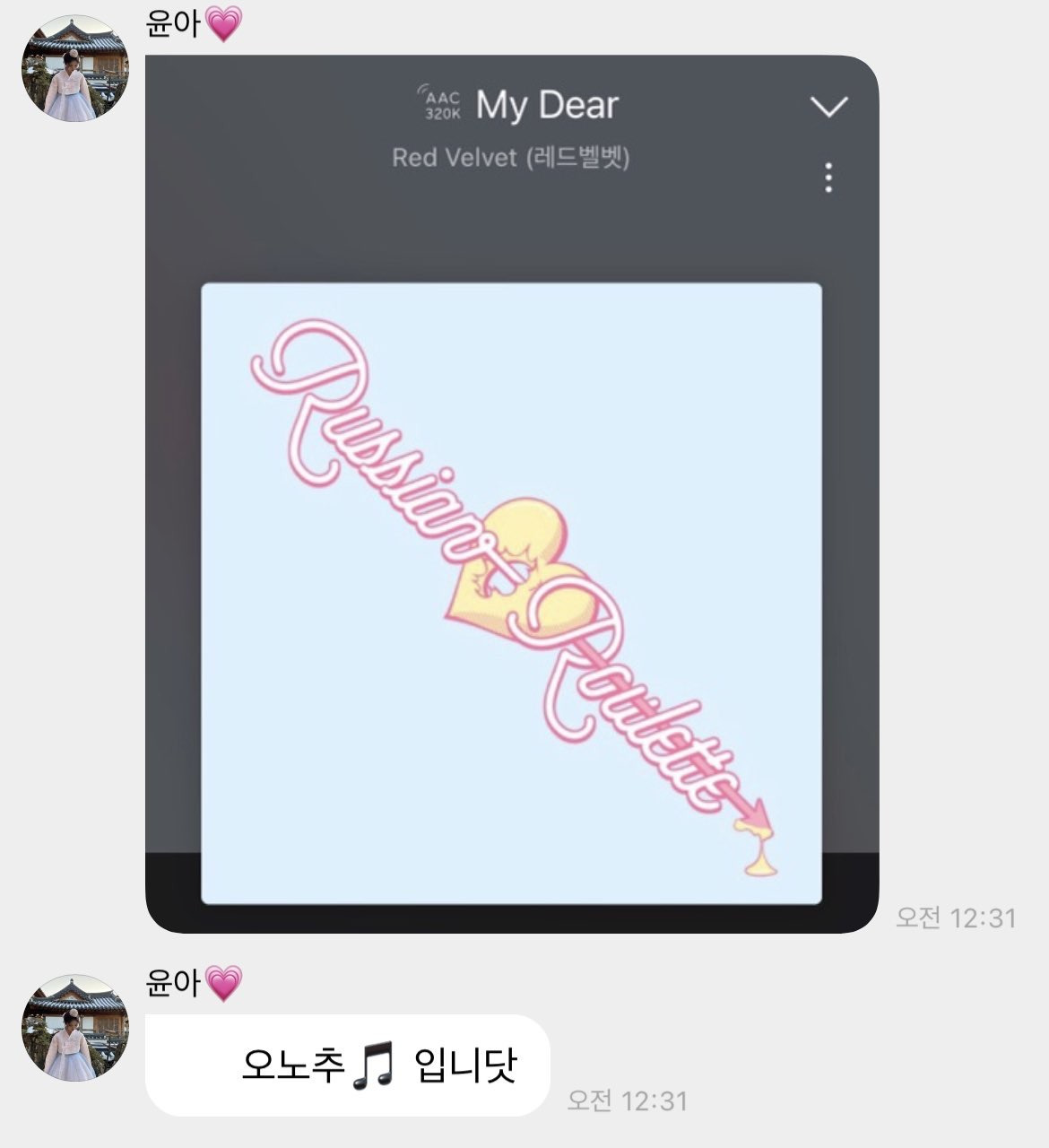Open 윤아's profile photo beside the image message
This screenshot has width=1049, height=1148.
(x=75, y=67)
